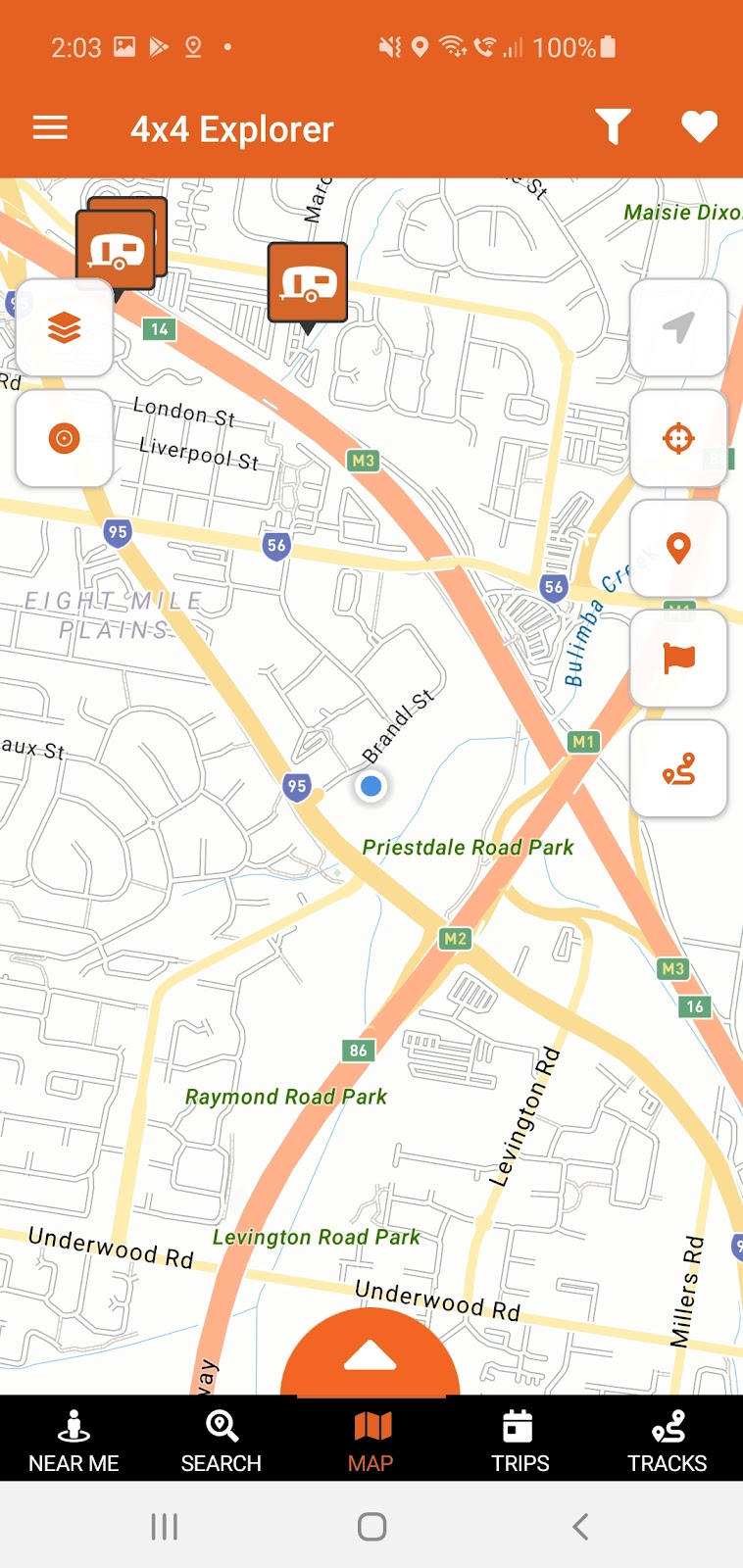
Task: Open the map filter
Action: (x=613, y=127)
